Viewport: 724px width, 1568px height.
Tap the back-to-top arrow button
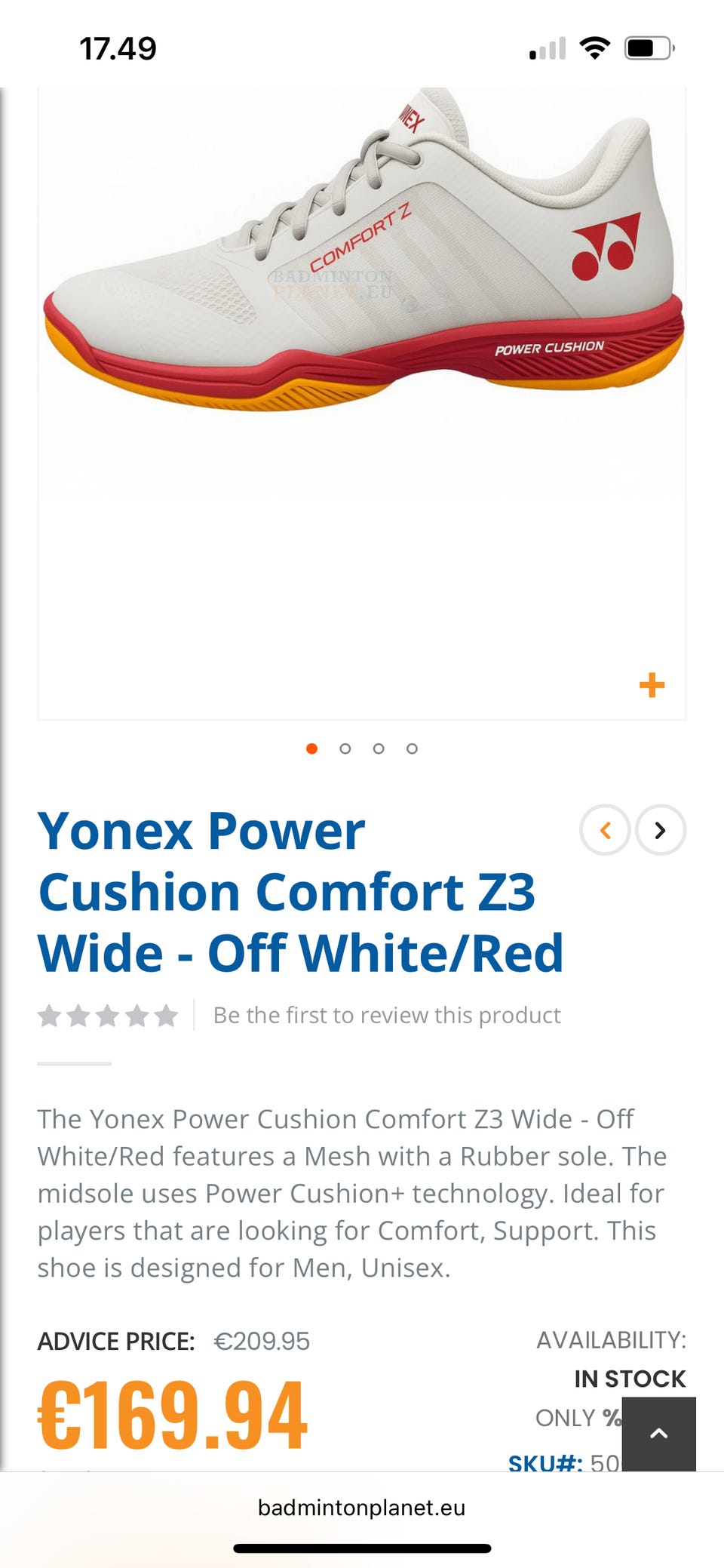click(658, 1434)
